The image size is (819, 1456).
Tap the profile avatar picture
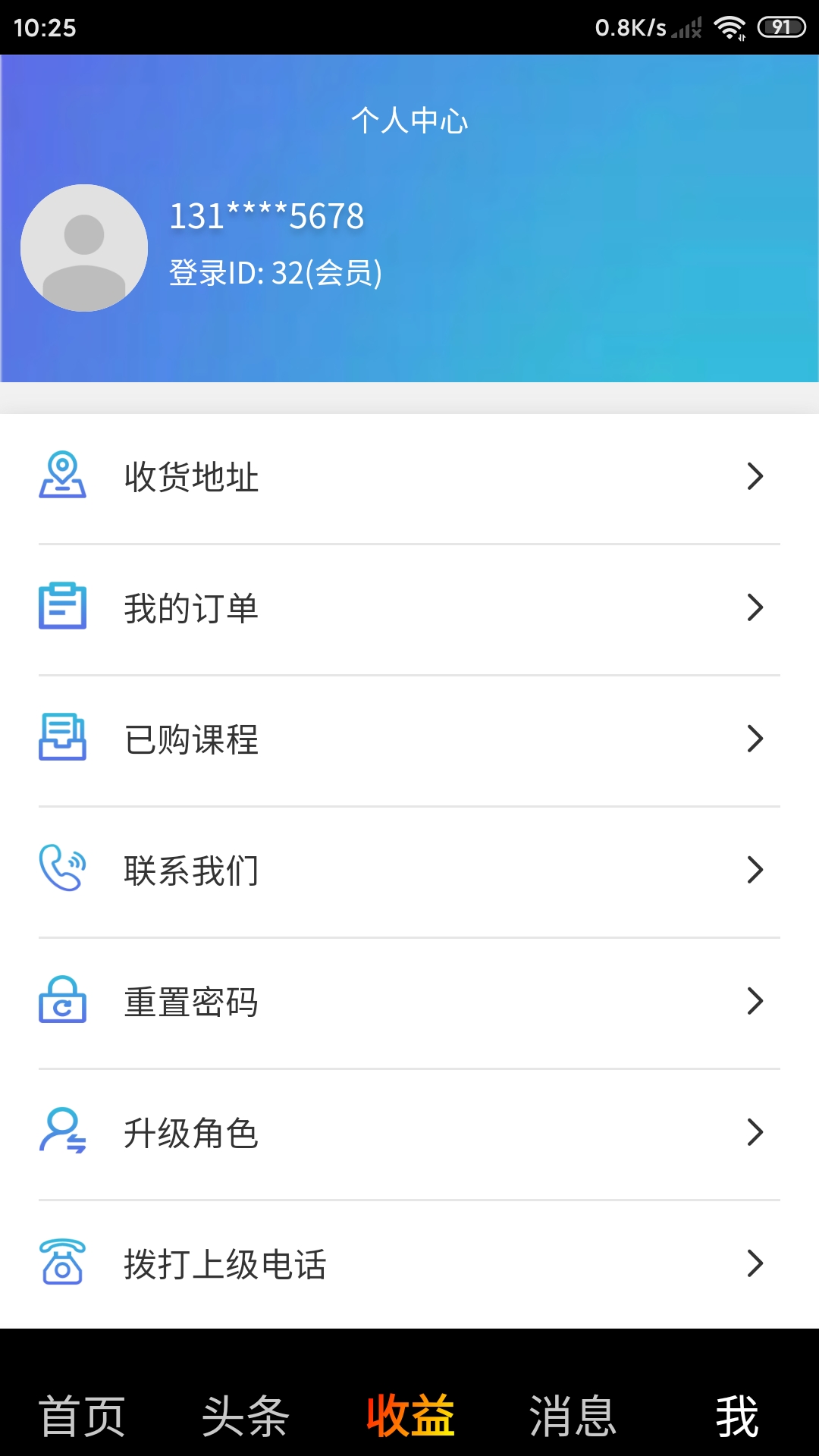(x=84, y=248)
